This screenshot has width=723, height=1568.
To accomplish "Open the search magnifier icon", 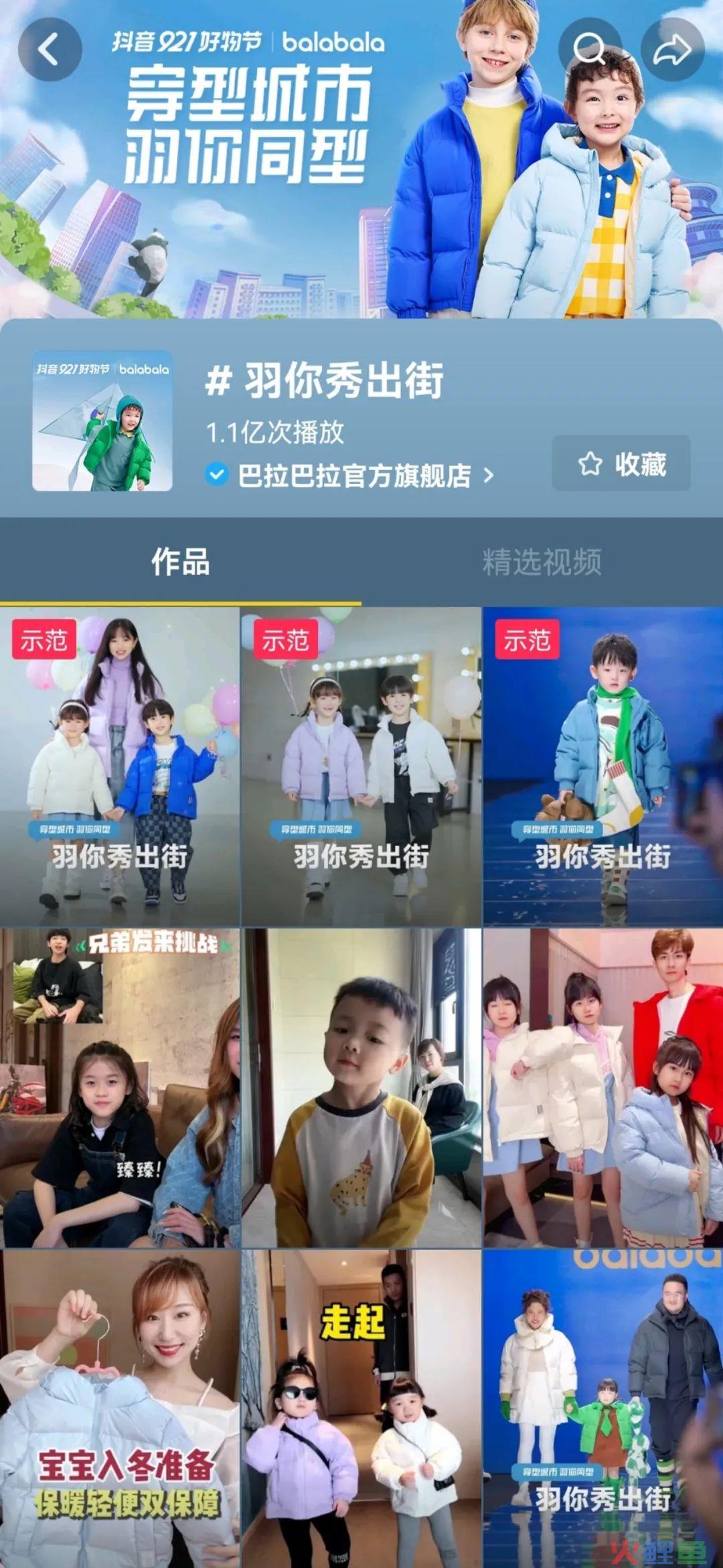I will click(590, 49).
